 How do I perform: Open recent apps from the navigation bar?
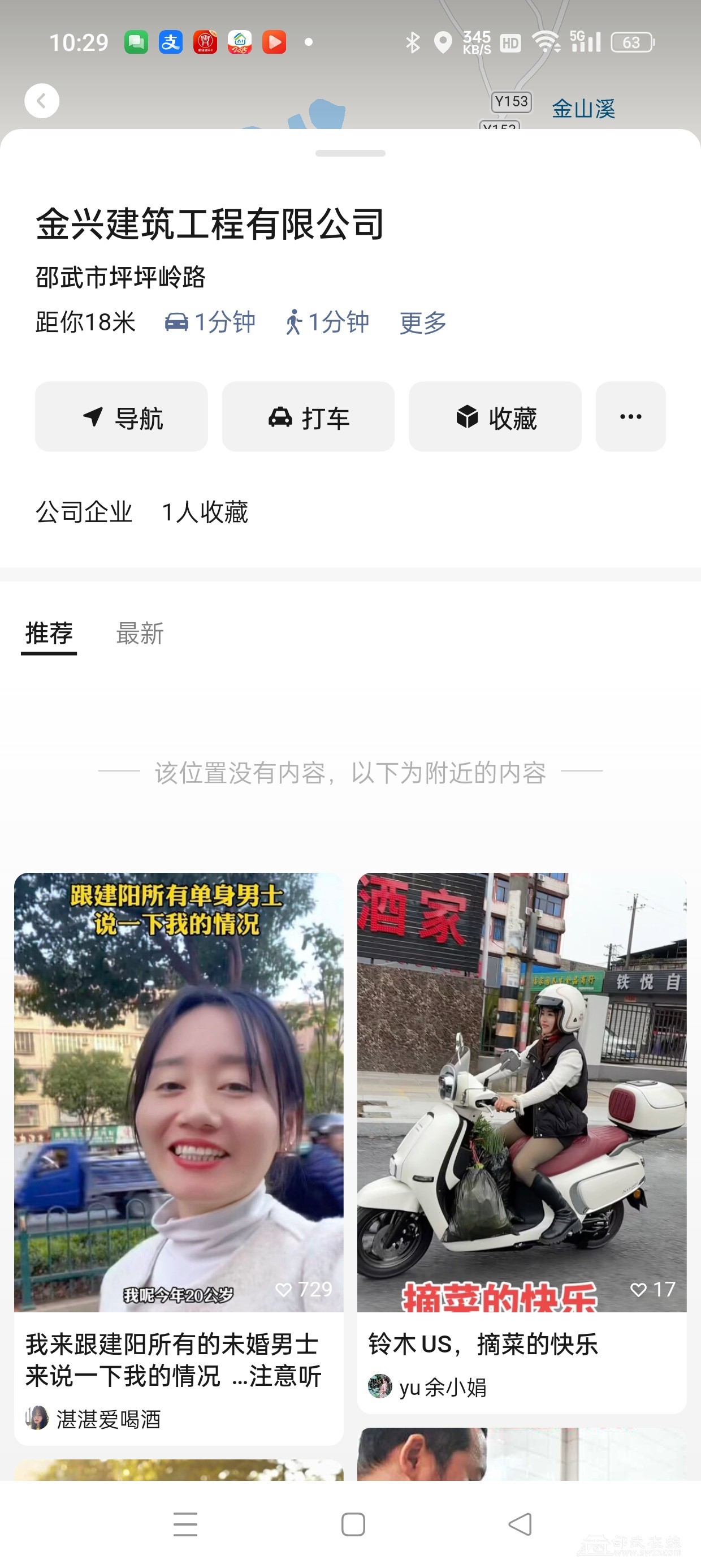[x=185, y=1525]
